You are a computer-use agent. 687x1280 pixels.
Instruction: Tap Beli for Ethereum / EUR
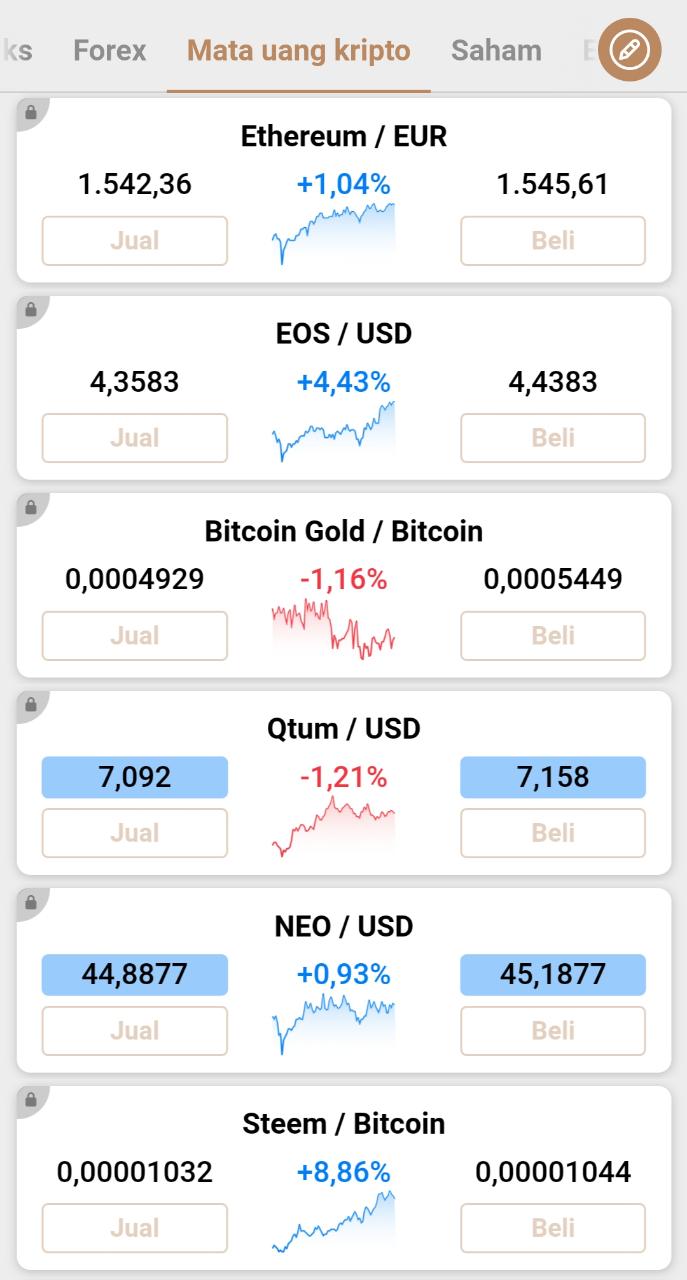point(553,241)
